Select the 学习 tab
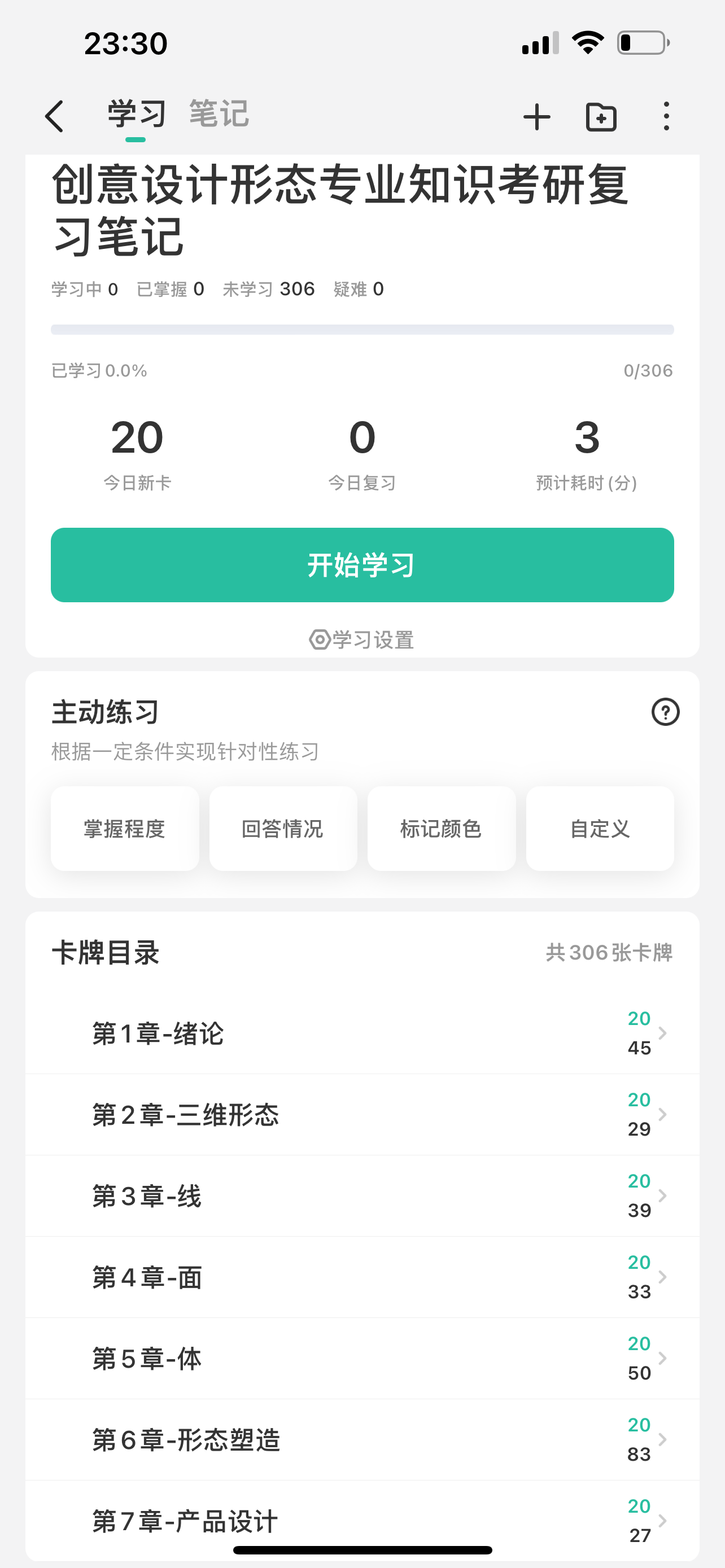The height and width of the screenshot is (1568, 725). [136, 114]
